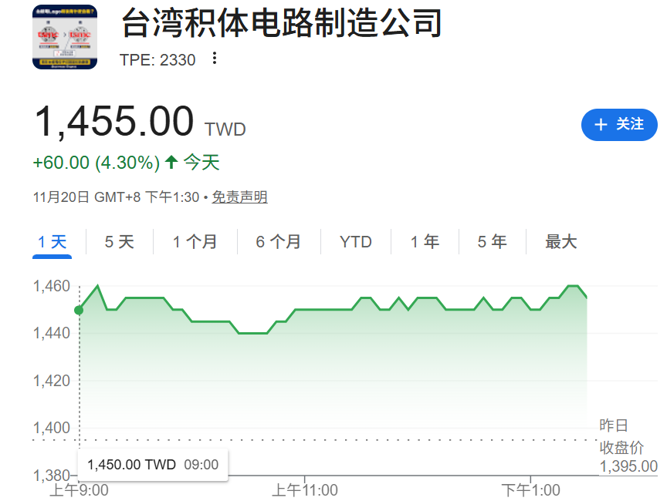The width and height of the screenshot is (667, 501).
Task: Show the 1 个月 price chart
Action: (194, 242)
